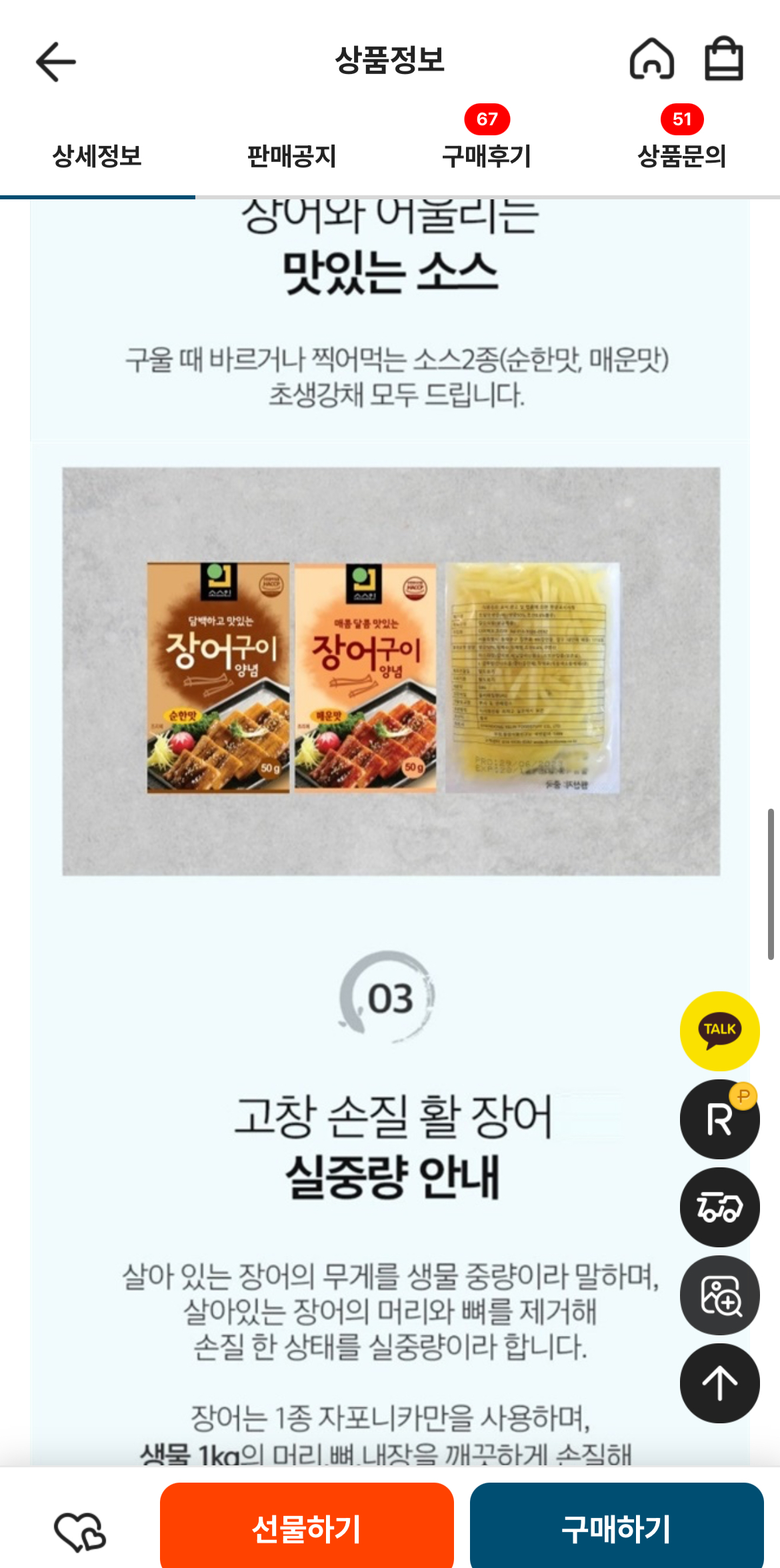
Task: Start a KakaoTalk chat via TALK button
Action: click(x=719, y=1031)
